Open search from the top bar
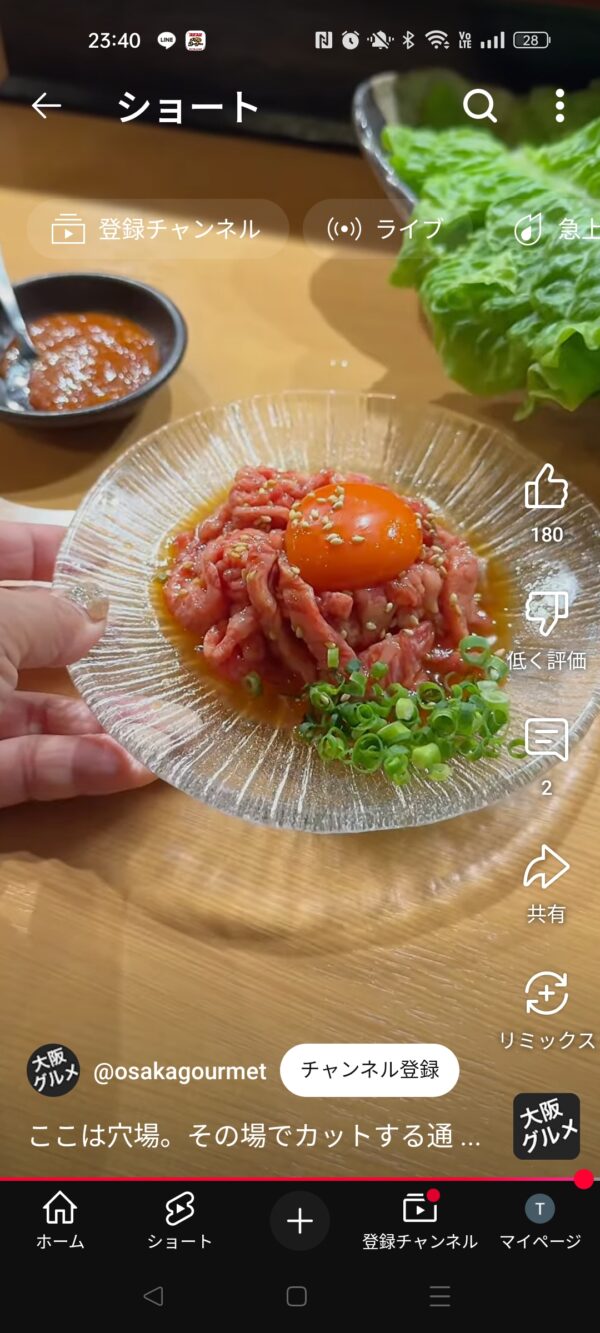 [480, 105]
